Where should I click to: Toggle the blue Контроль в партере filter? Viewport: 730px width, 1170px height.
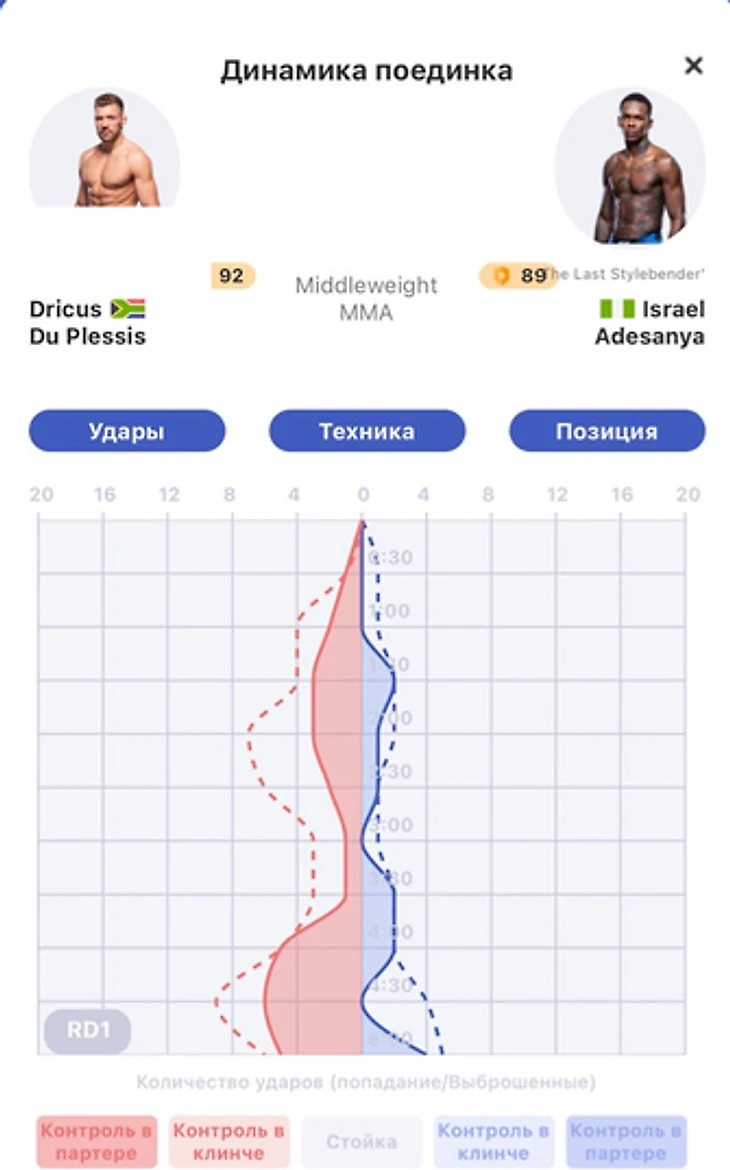(x=626, y=1142)
